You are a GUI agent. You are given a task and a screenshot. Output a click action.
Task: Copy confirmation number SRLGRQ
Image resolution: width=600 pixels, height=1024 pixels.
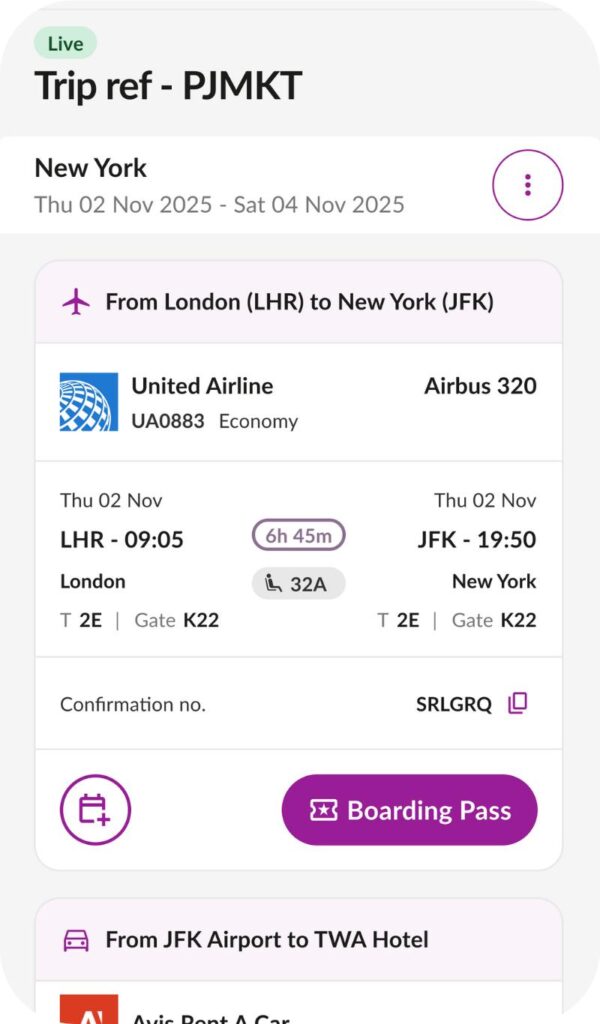point(517,703)
